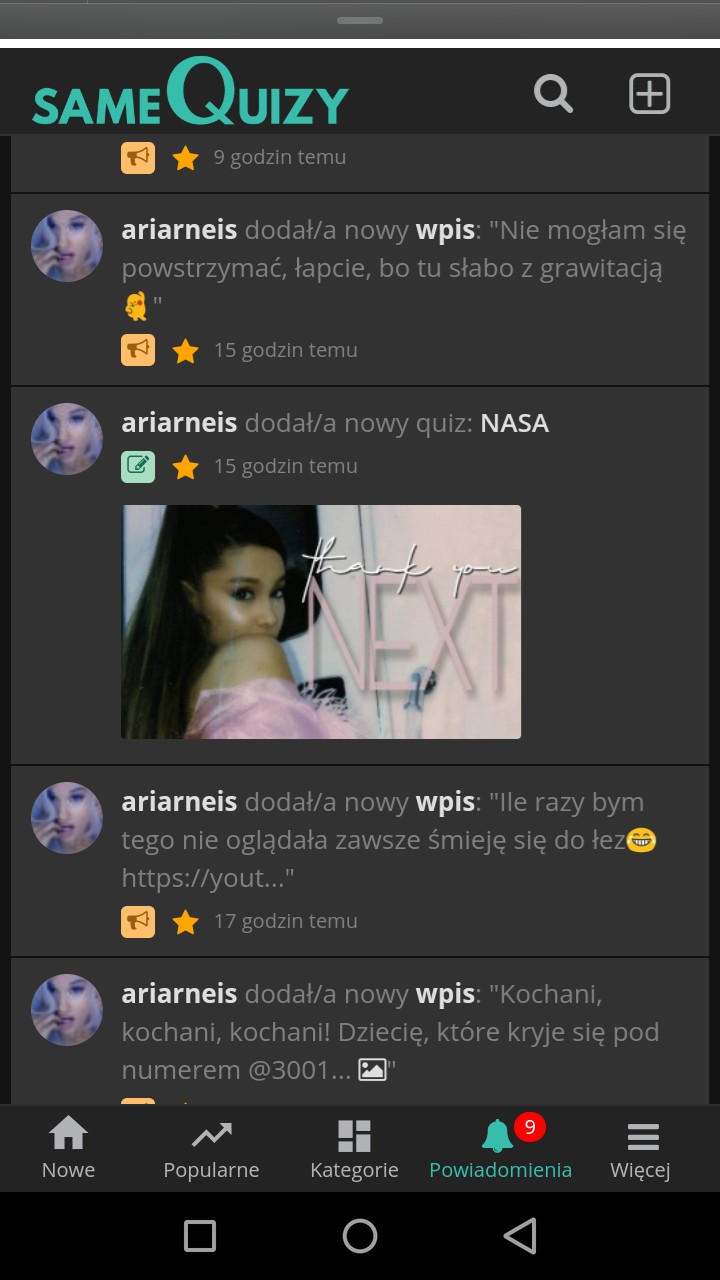Open the NASA quiz title link
720x1280 pixels.
point(514,423)
